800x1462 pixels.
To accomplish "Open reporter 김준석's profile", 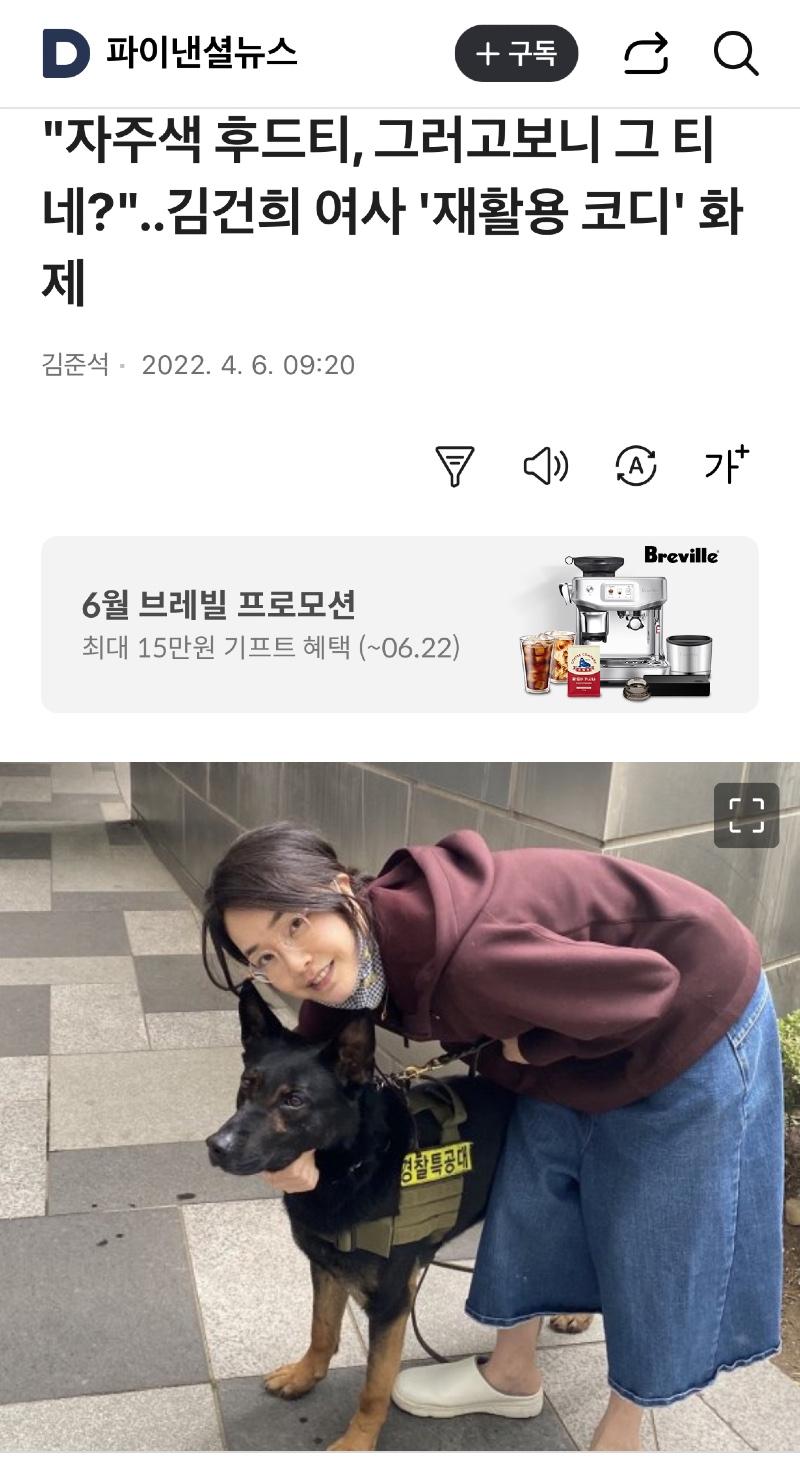I will (x=76, y=365).
